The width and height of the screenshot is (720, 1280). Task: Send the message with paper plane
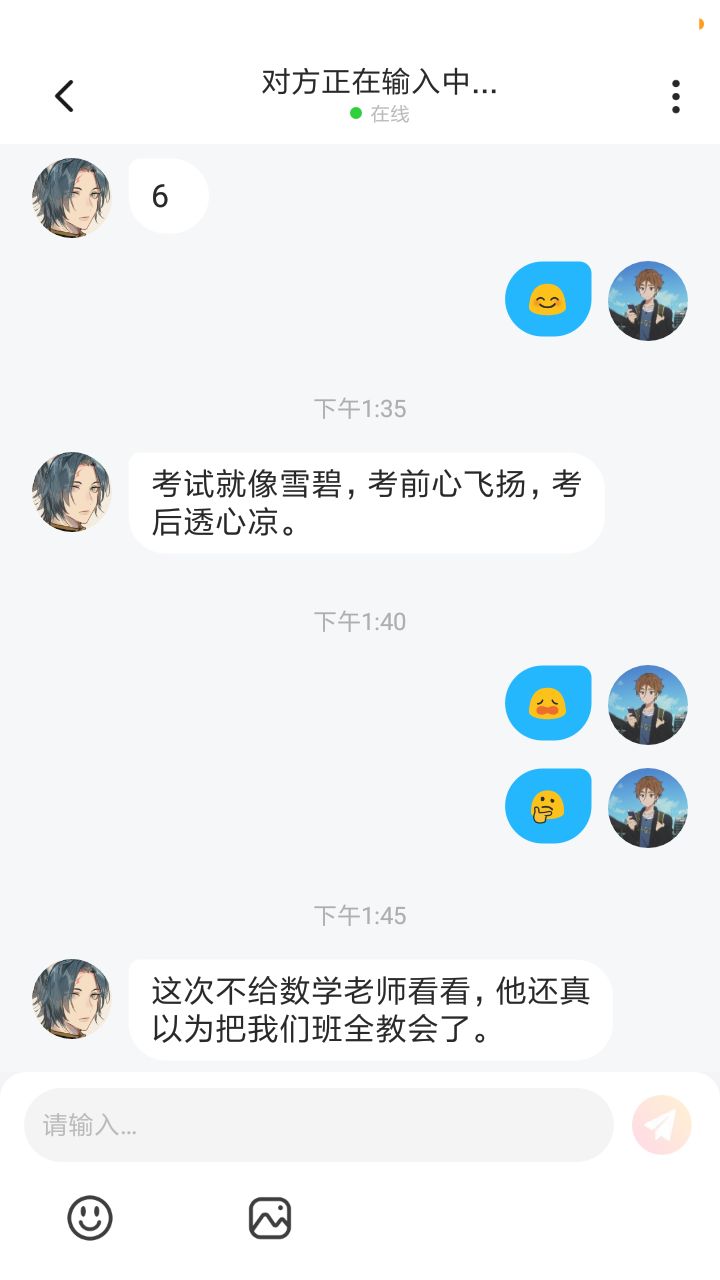pos(661,1125)
